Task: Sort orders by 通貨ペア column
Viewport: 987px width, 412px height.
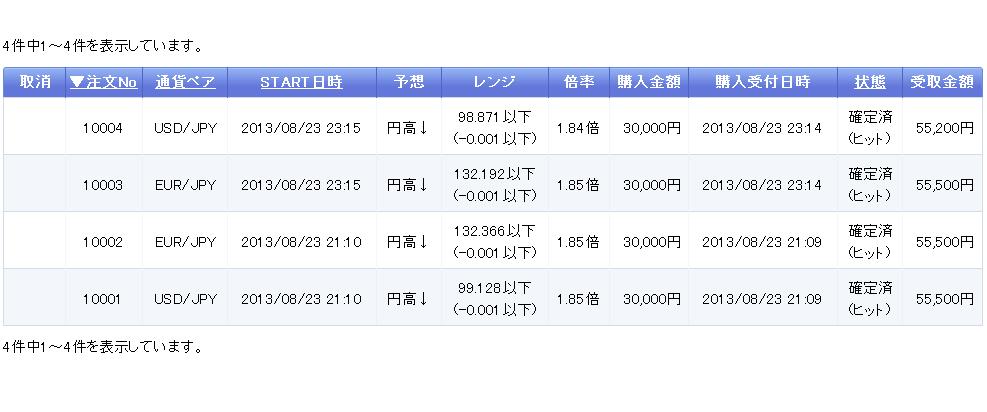Action: 185,82
